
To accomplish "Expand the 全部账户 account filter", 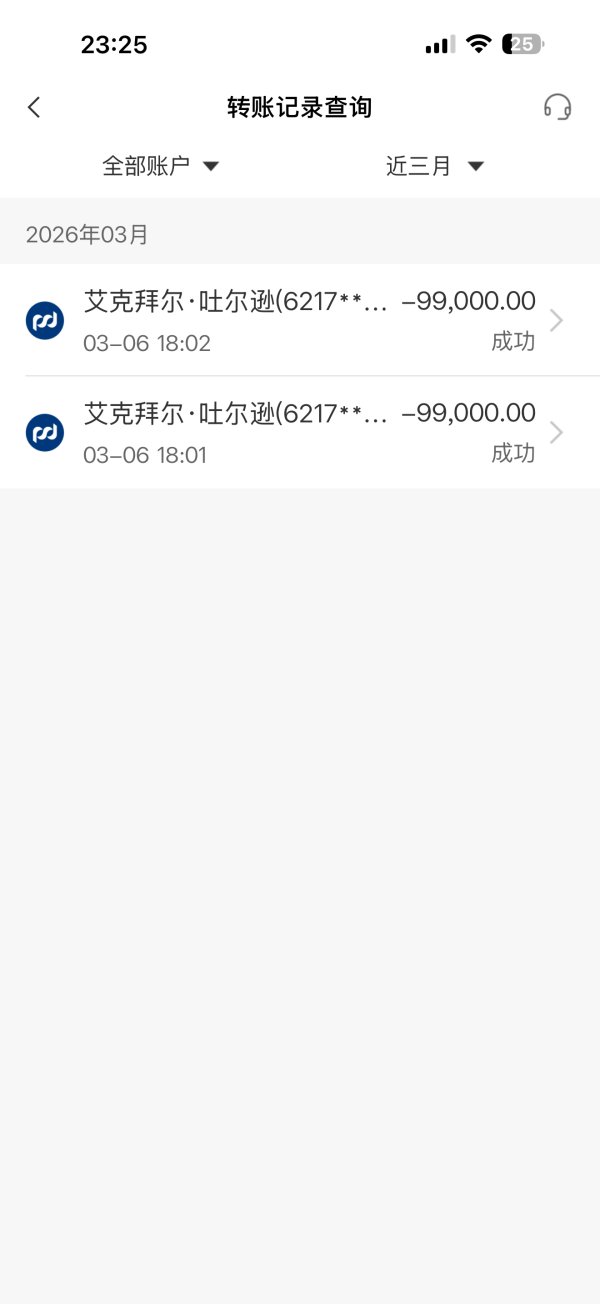I will pyautogui.click(x=160, y=166).
